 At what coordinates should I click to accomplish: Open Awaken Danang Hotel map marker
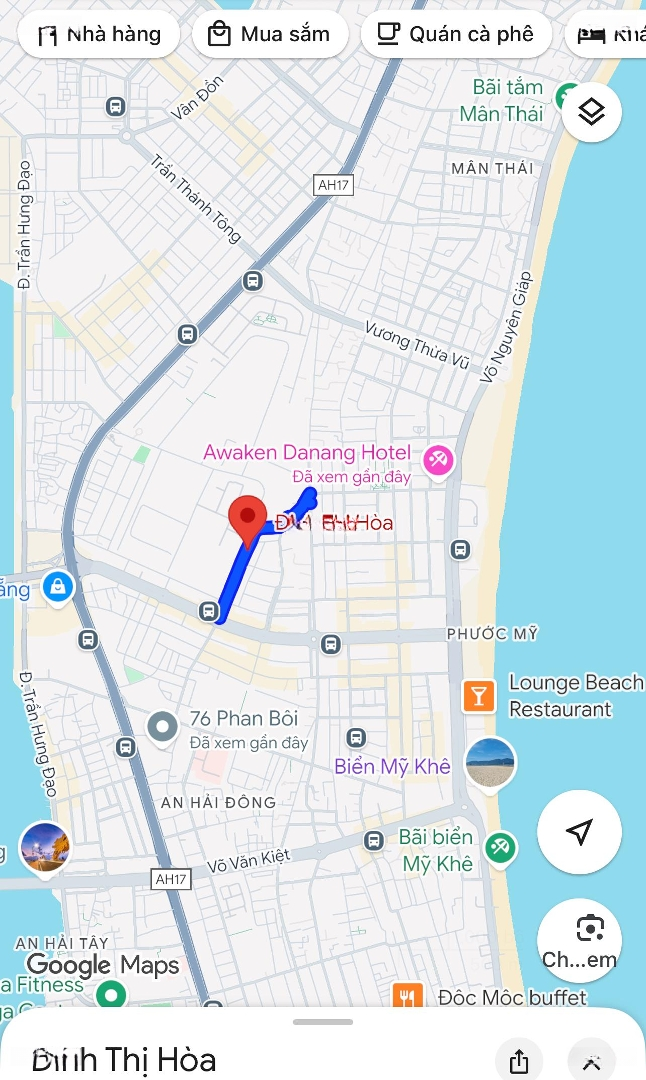point(438,461)
